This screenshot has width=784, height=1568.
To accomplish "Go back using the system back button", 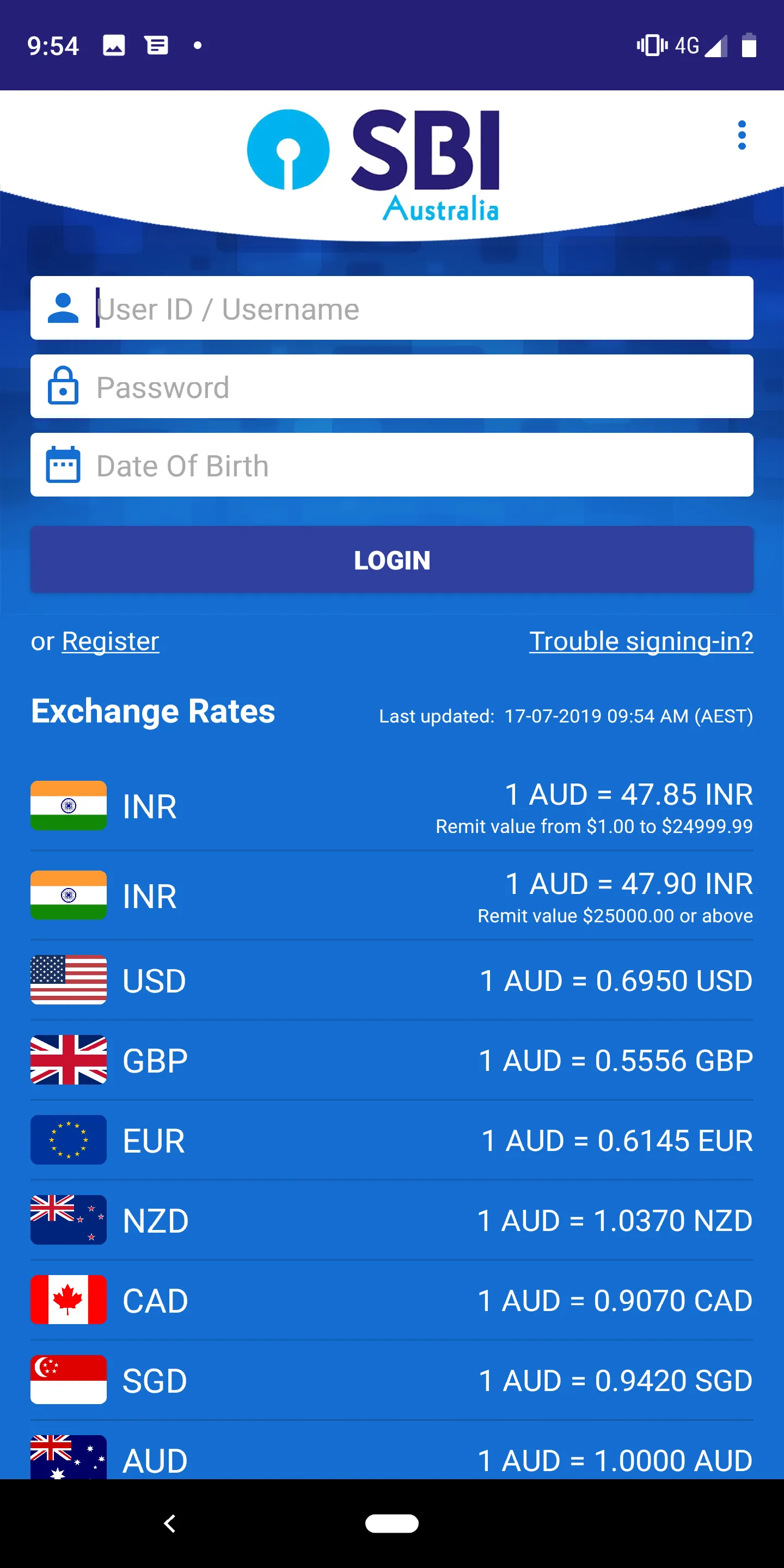I will point(170,1523).
